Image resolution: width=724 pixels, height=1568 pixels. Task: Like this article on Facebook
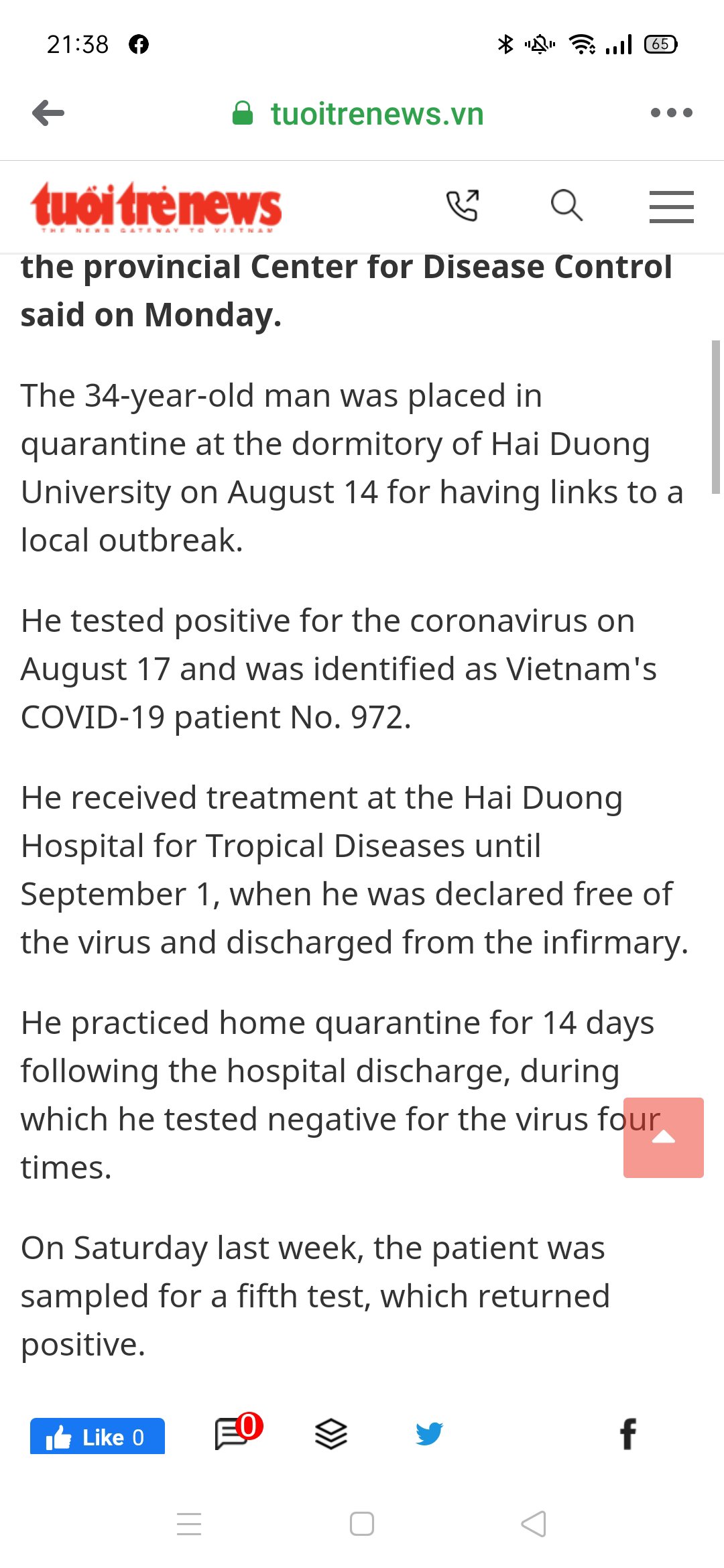(97, 1437)
